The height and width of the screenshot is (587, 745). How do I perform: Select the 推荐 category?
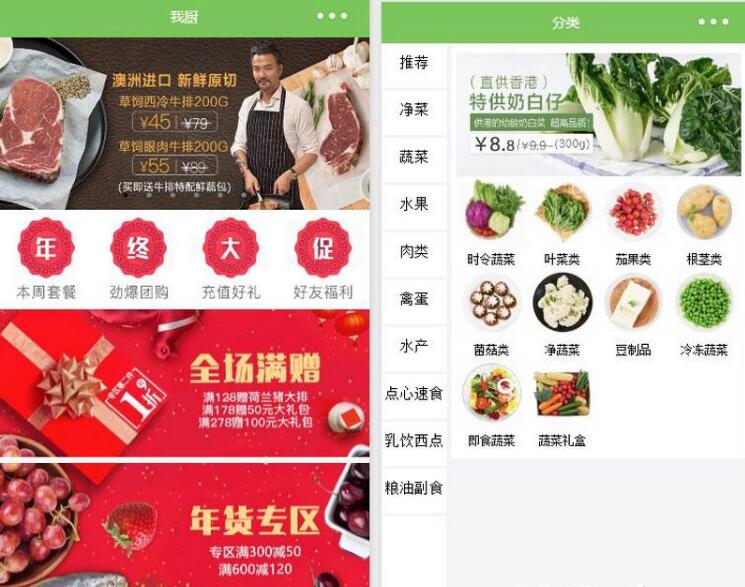coord(414,63)
